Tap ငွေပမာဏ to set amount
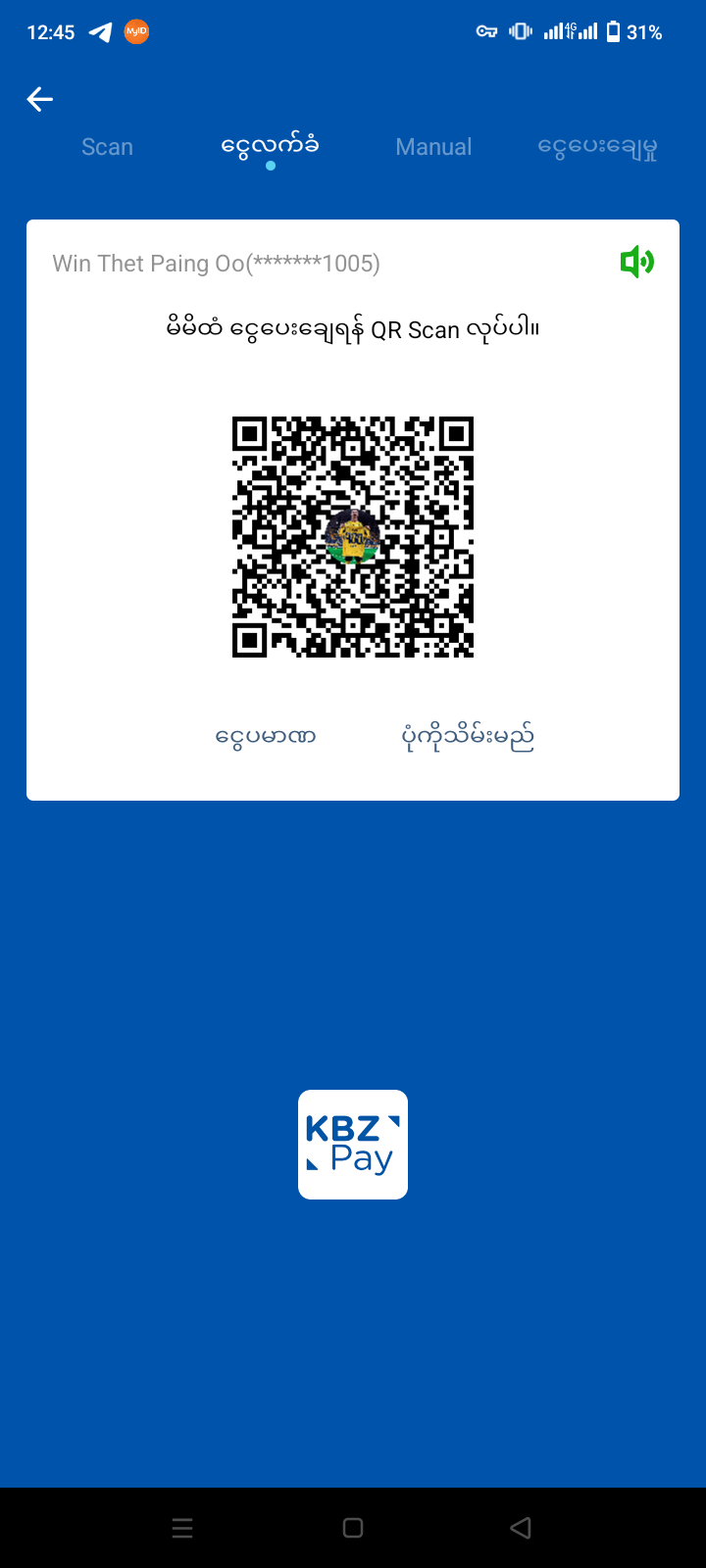 coord(266,736)
